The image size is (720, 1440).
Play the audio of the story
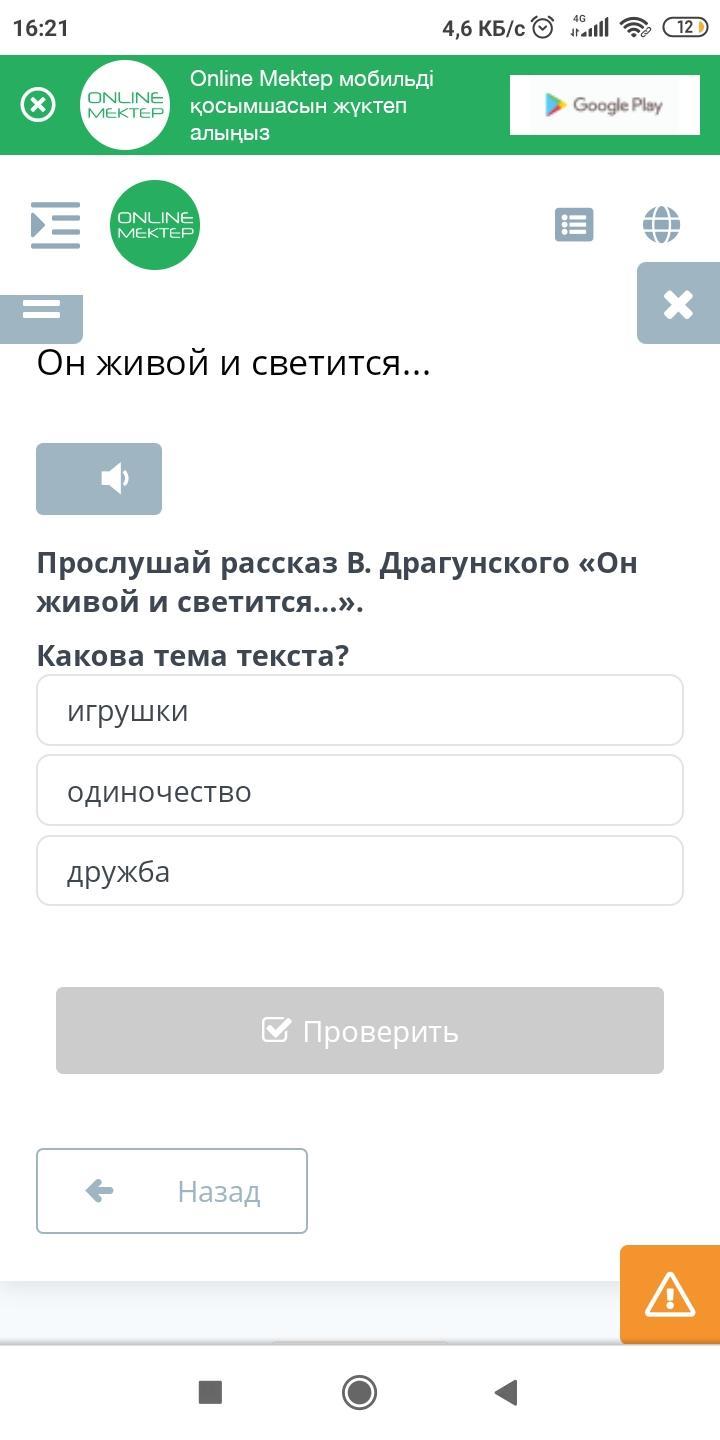point(99,479)
